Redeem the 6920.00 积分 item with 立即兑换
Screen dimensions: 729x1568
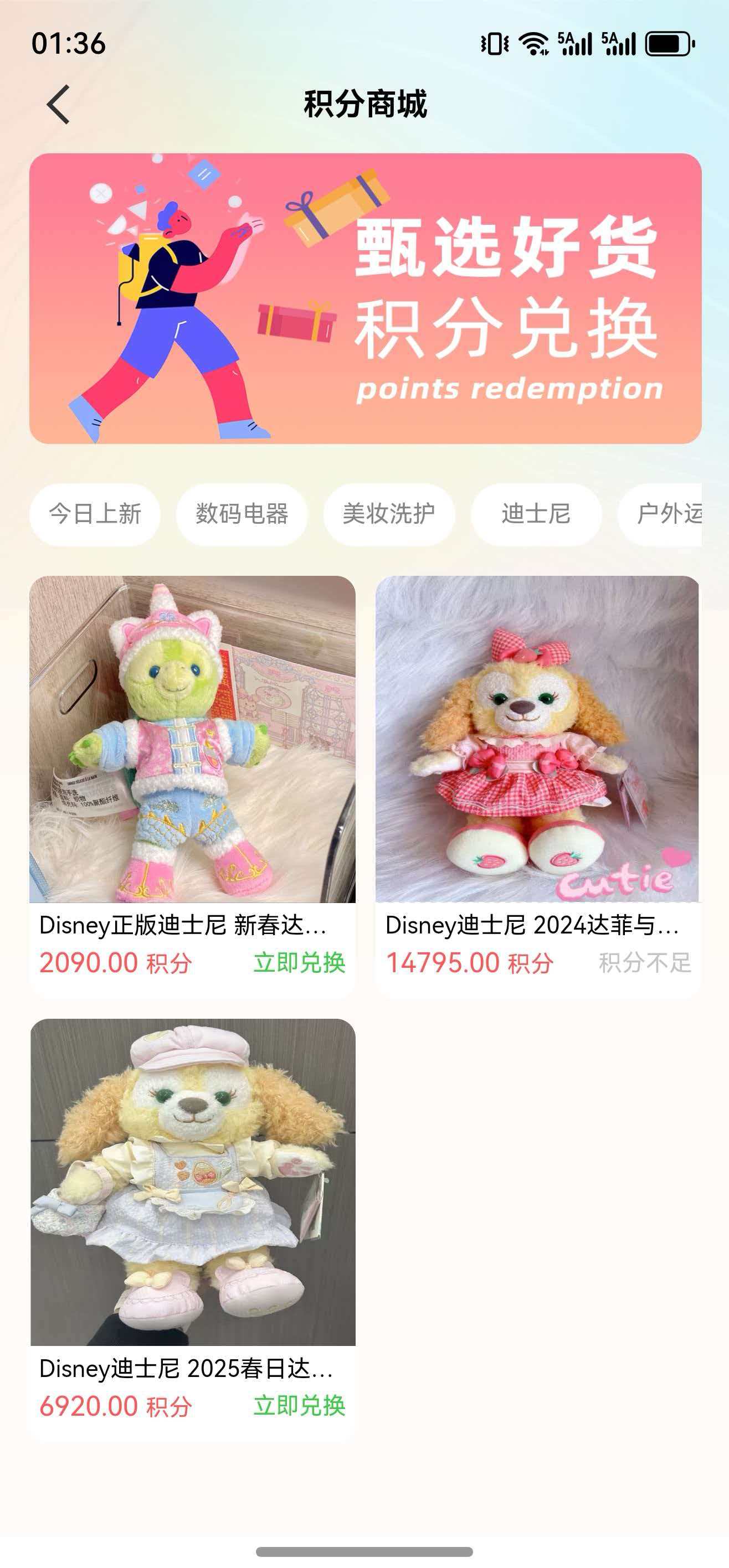click(300, 1406)
